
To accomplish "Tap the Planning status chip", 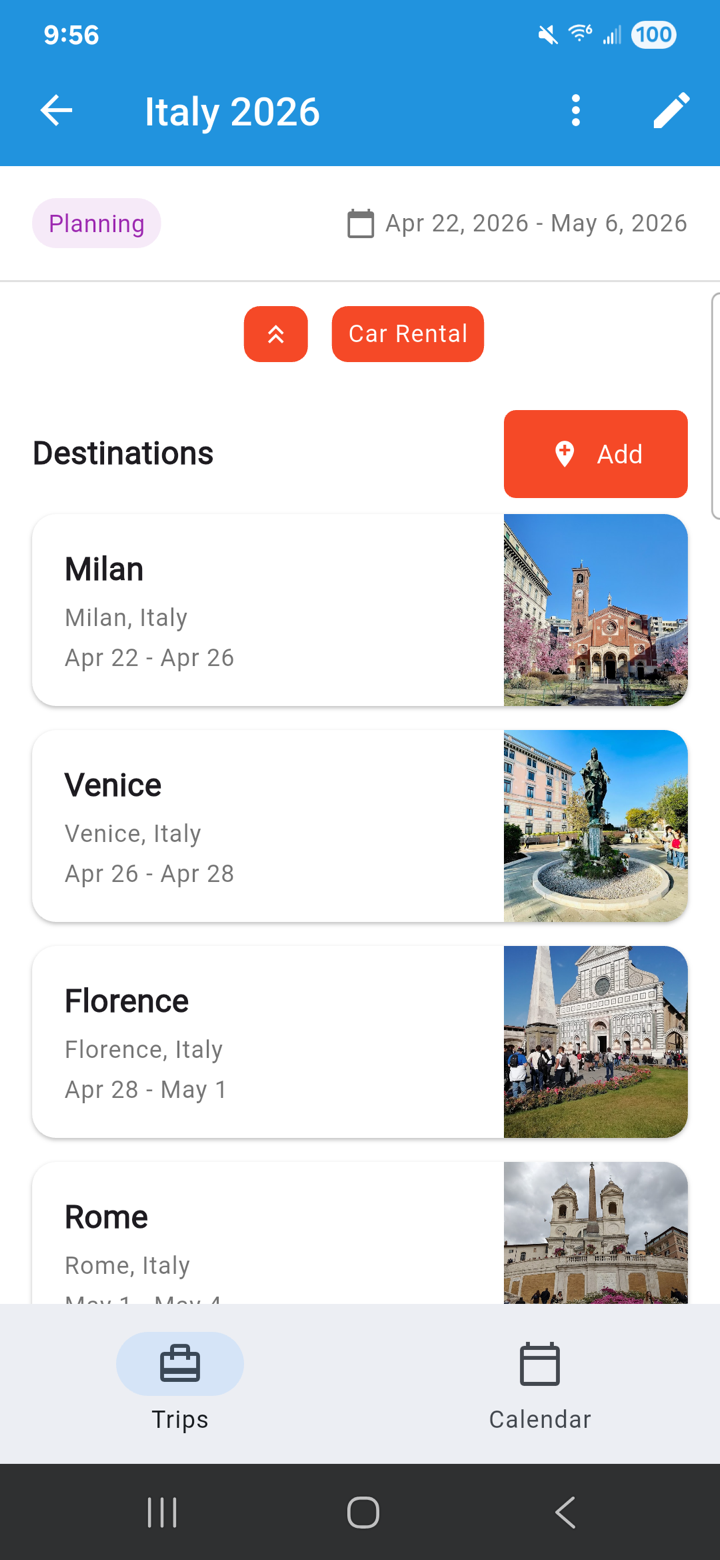I will point(96,223).
